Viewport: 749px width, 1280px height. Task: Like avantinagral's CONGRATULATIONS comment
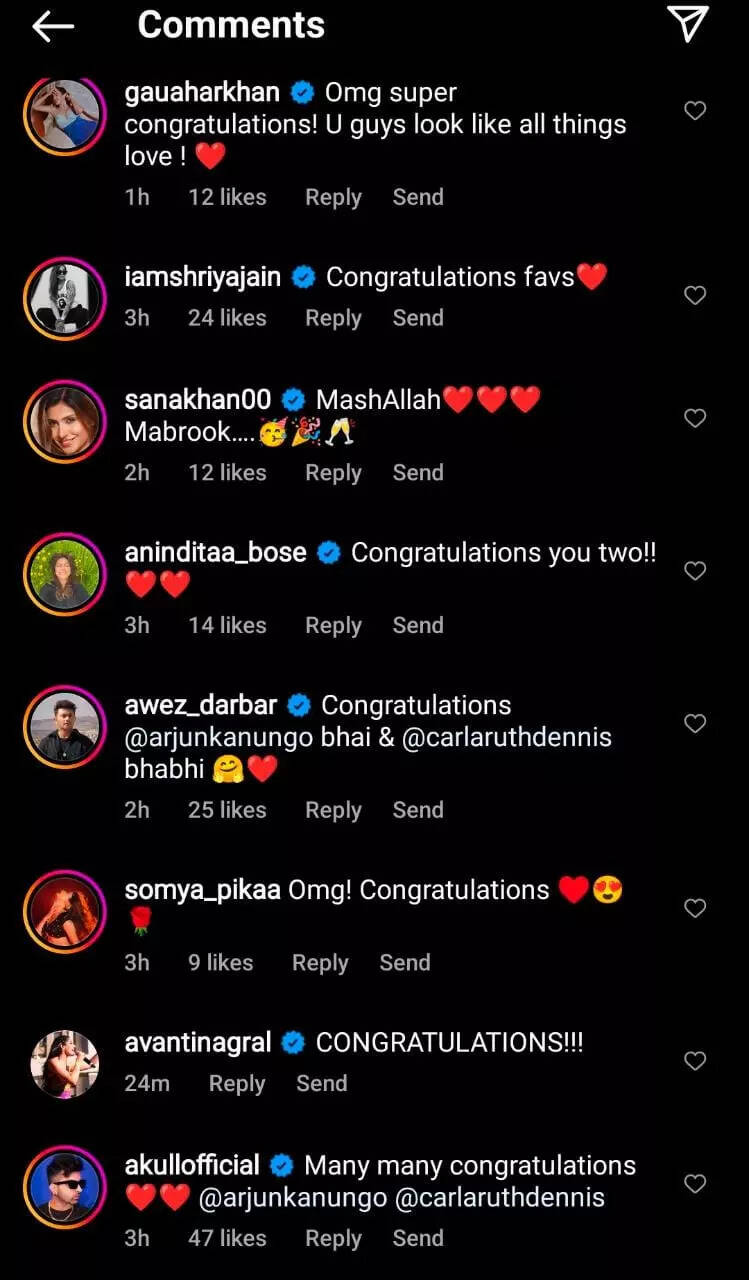click(x=695, y=1061)
